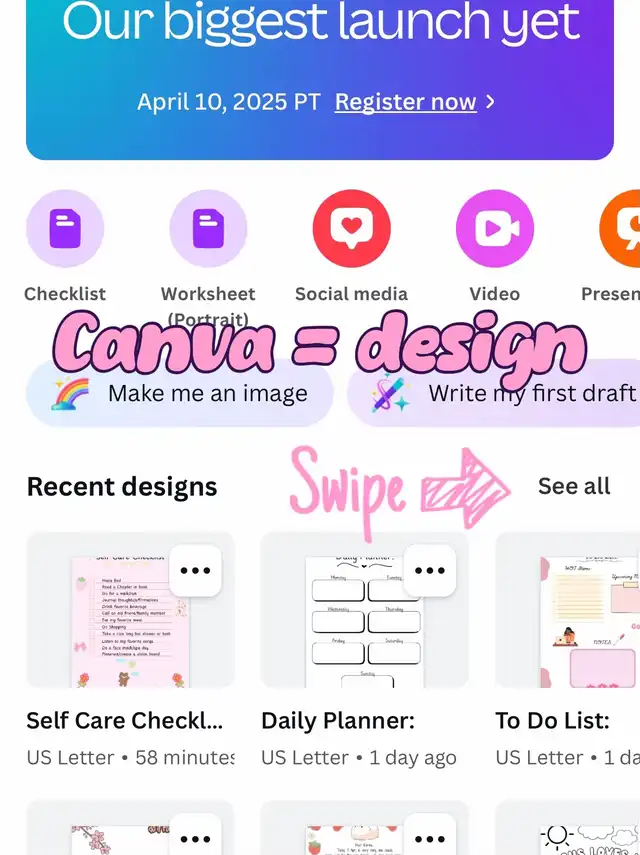Tap Write my first draft chip
The width and height of the screenshot is (640, 855).
pos(493,393)
